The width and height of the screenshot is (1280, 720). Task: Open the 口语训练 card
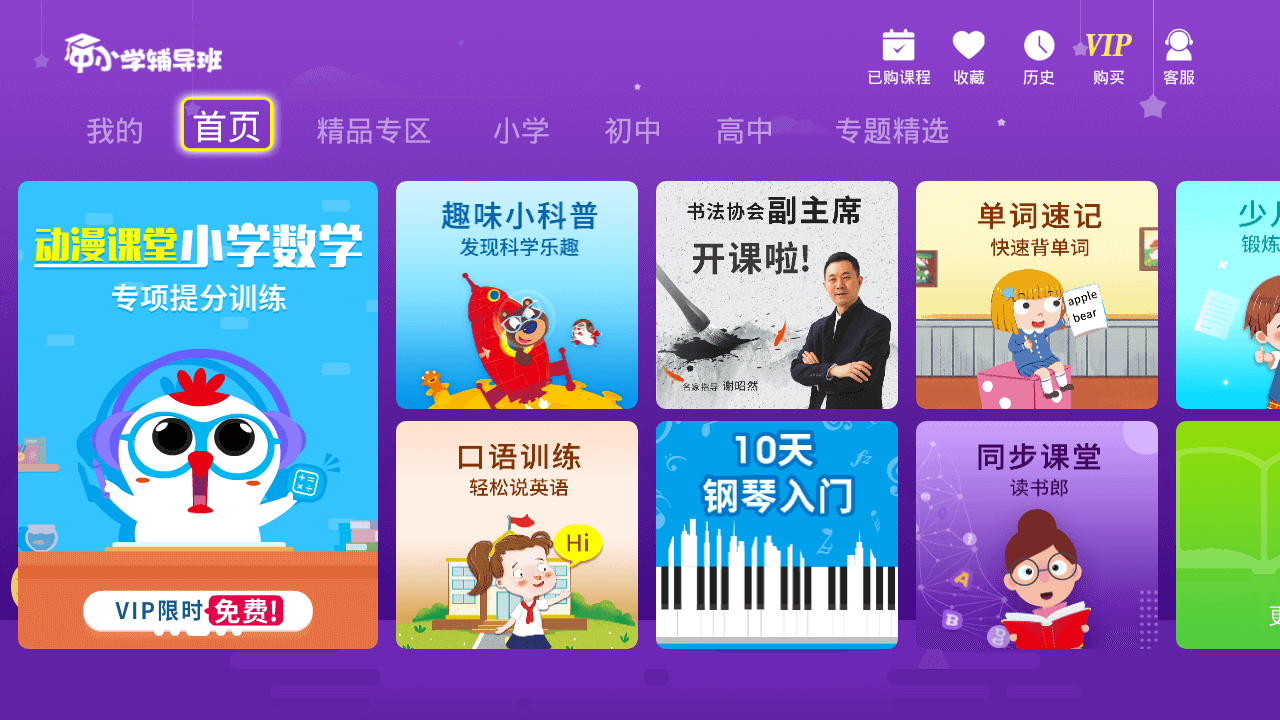pyautogui.click(x=517, y=535)
